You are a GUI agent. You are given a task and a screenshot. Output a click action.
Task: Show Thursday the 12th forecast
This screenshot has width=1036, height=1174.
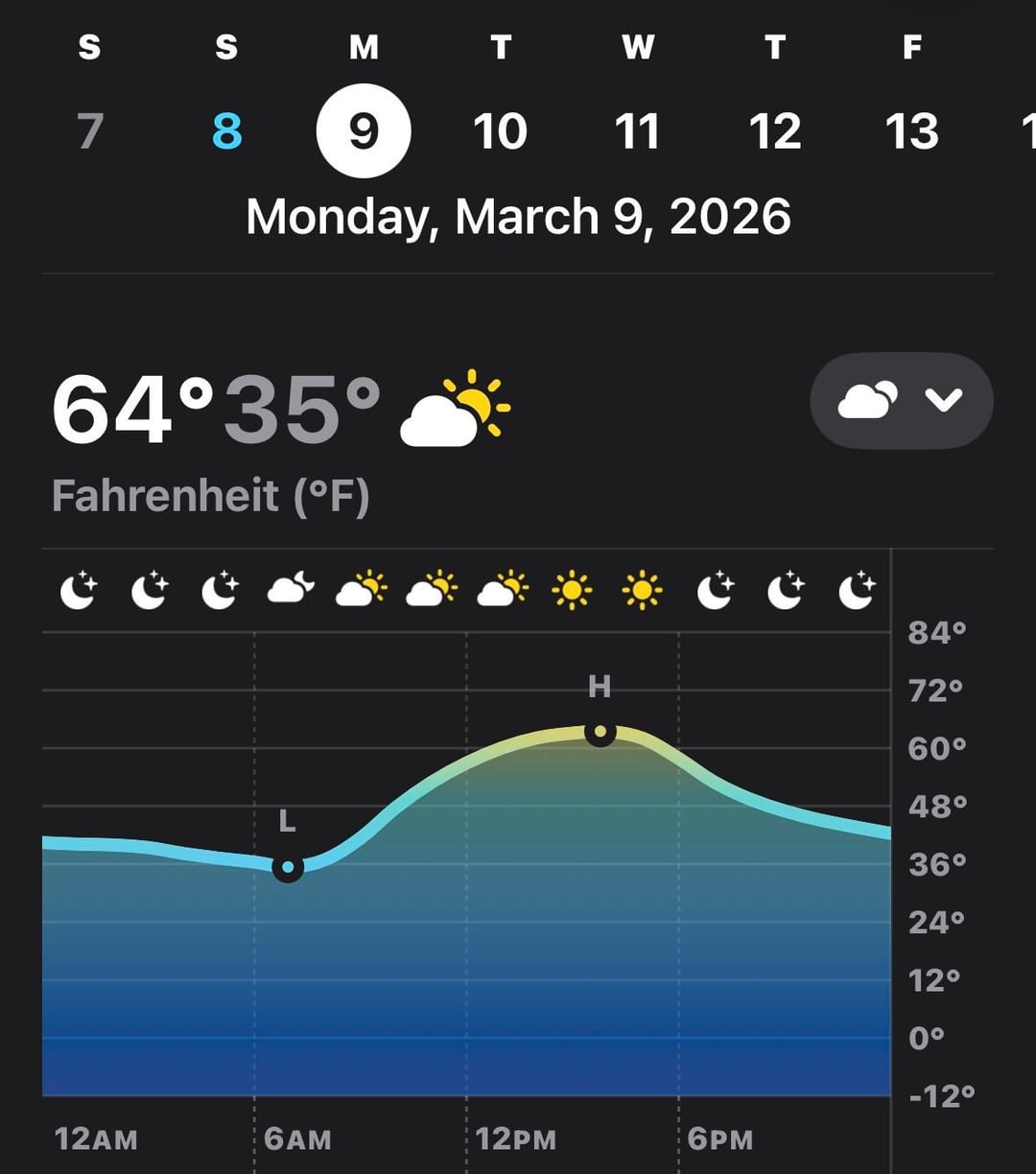(775, 131)
